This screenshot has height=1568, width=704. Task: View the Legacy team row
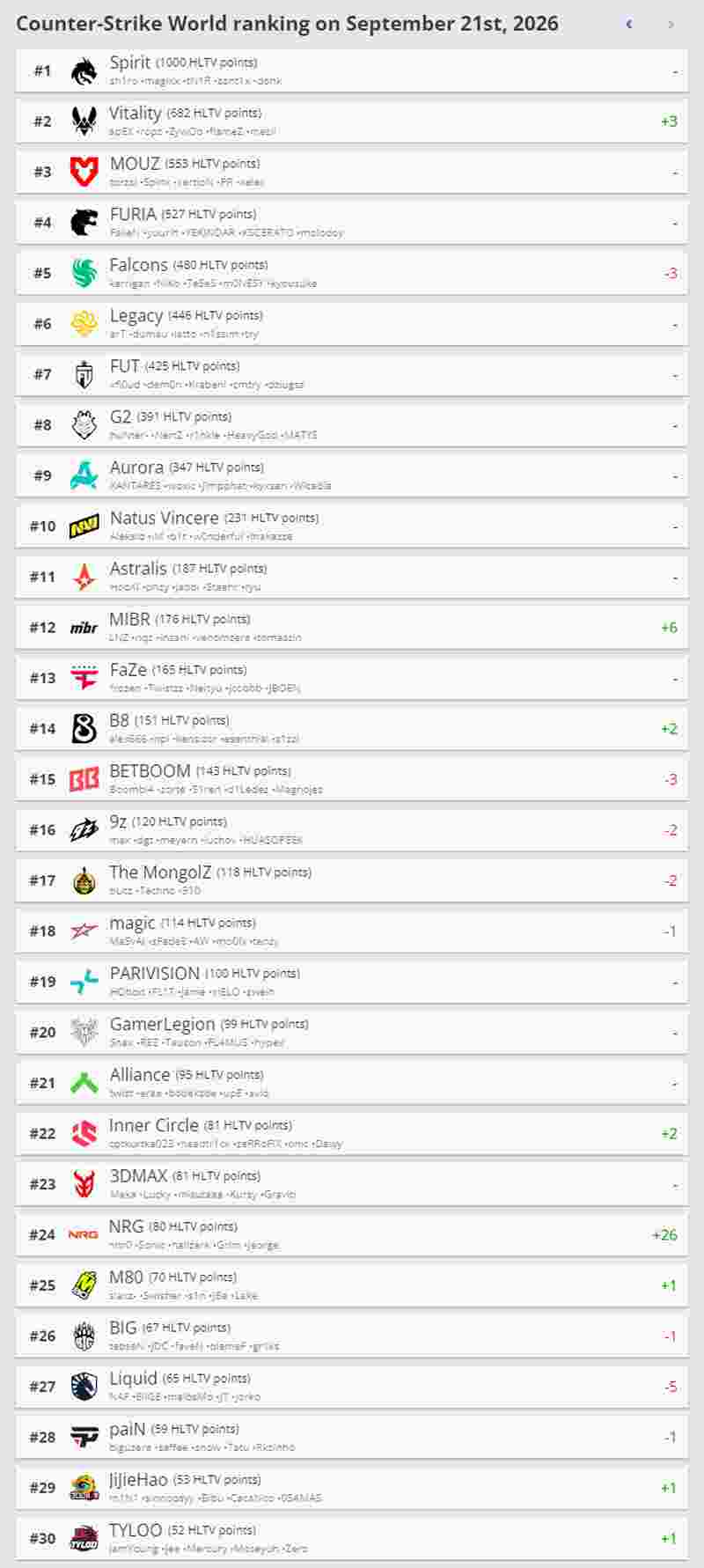[352, 324]
